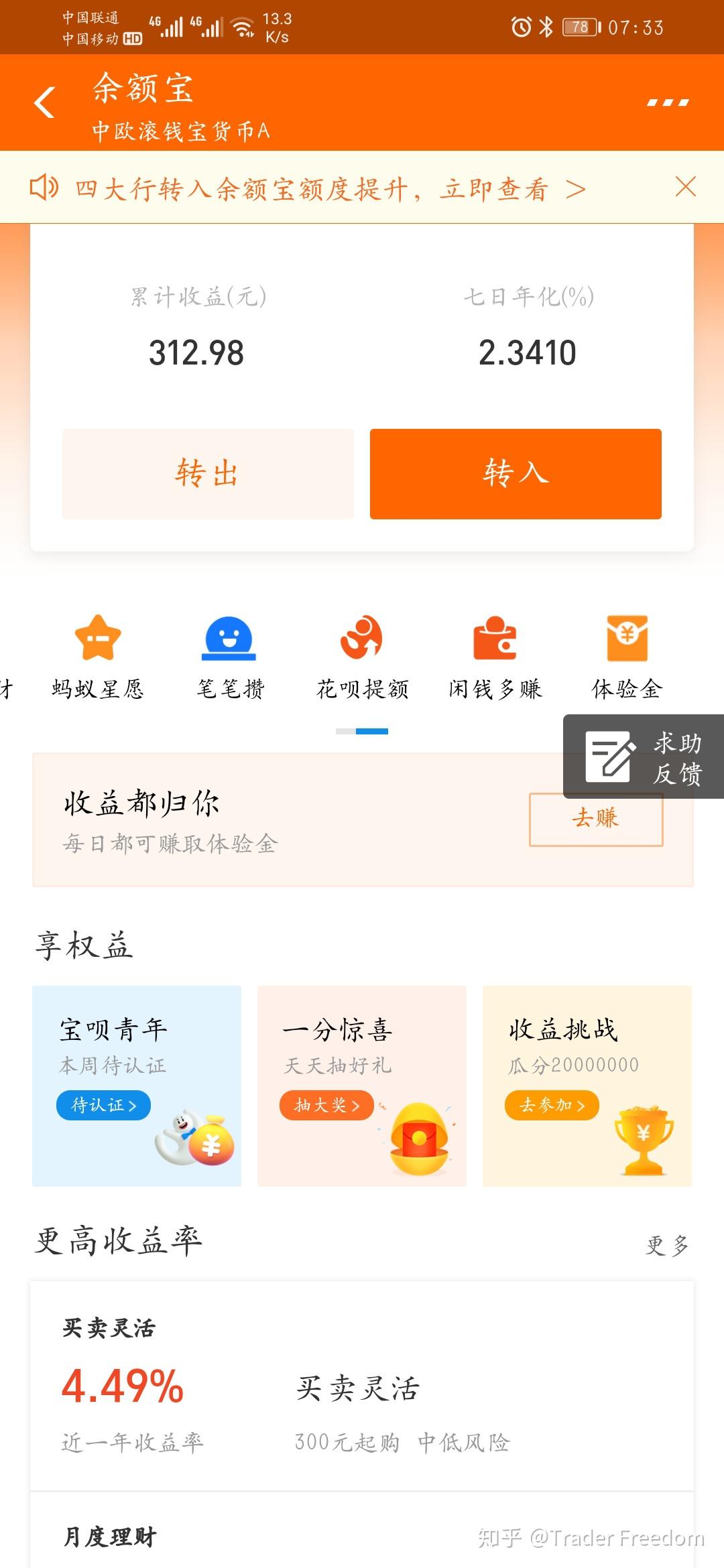
Task: Tap 去参加 on the 收益挑战 card
Action: (x=552, y=1105)
